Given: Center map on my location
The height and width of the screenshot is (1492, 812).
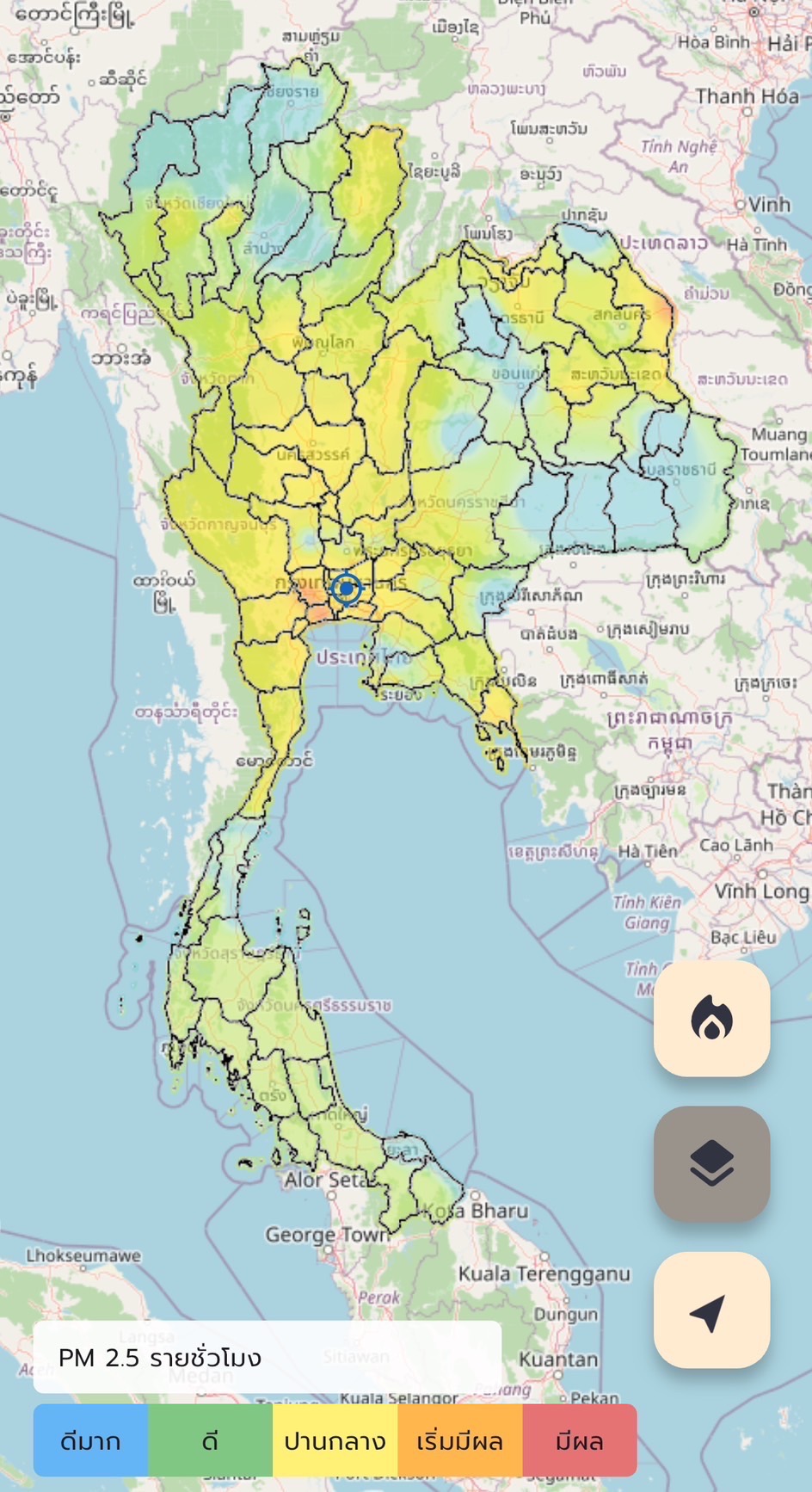Looking at the screenshot, I should [711, 1310].
